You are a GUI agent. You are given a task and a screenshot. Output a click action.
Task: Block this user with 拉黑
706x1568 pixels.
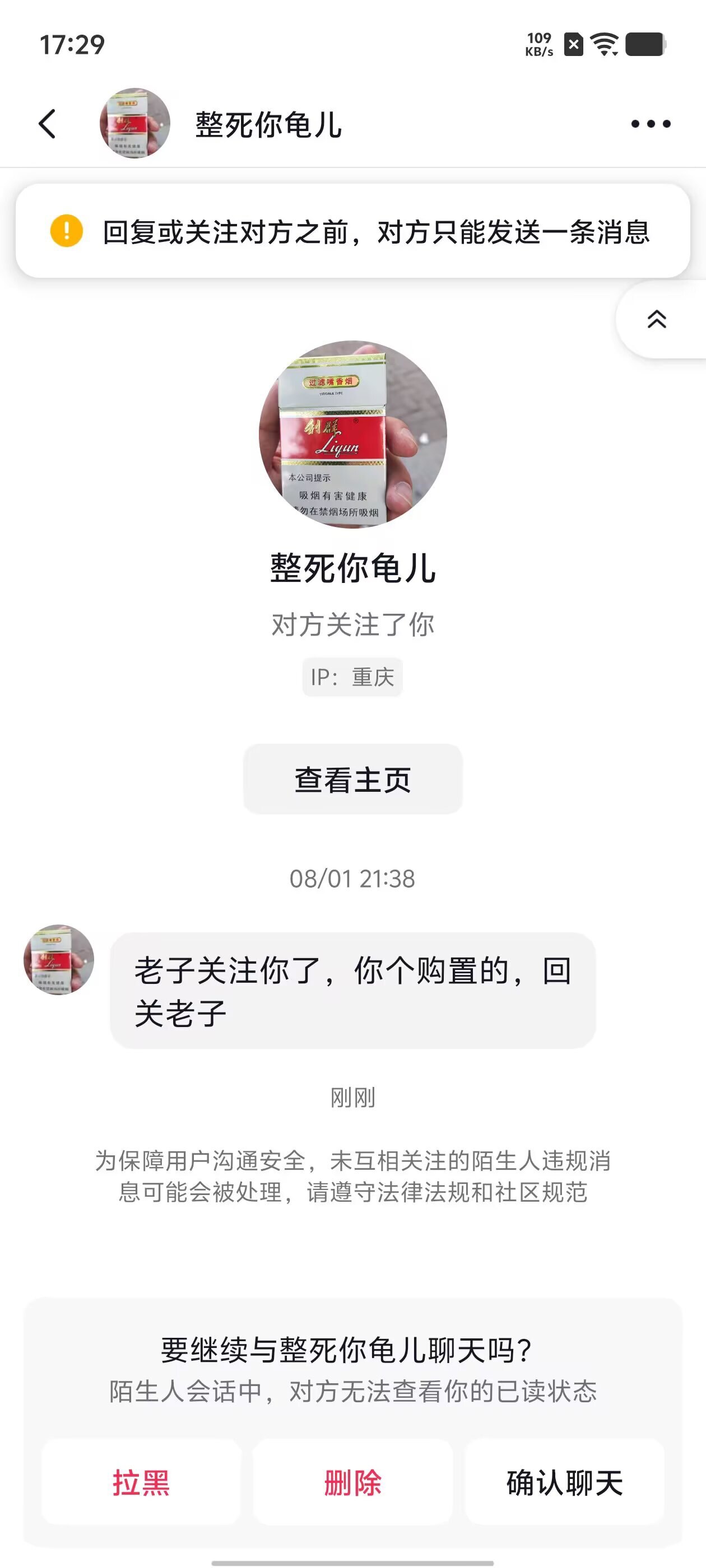(x=141, y=1482)
